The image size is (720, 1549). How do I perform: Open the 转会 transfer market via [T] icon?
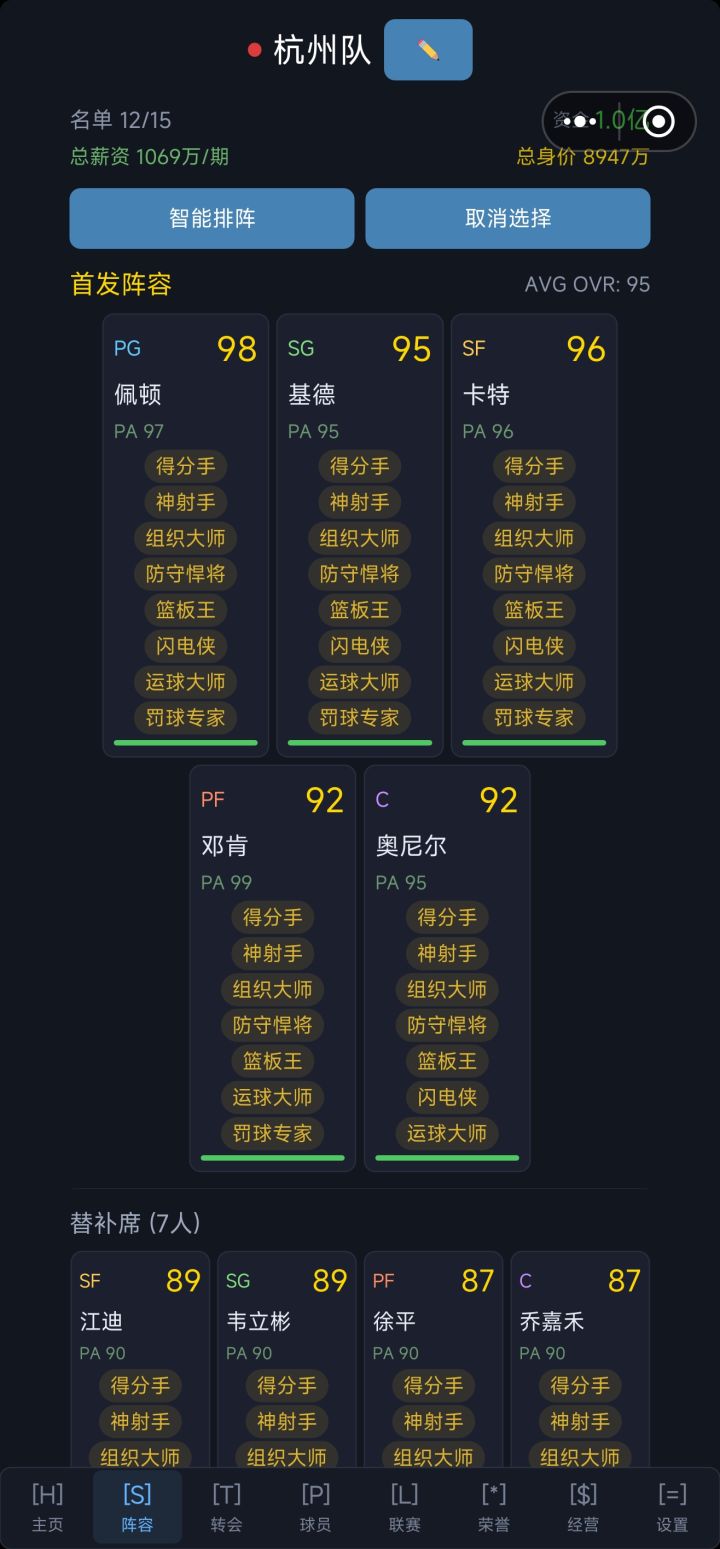226,1505
